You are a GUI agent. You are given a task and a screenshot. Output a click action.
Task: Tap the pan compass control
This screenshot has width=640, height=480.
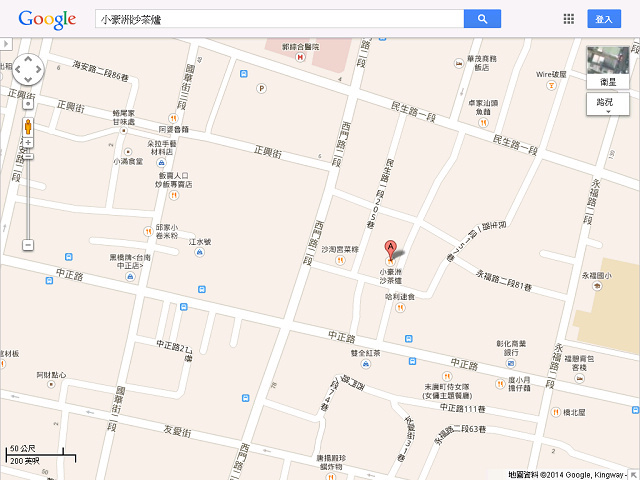point(28,70)
